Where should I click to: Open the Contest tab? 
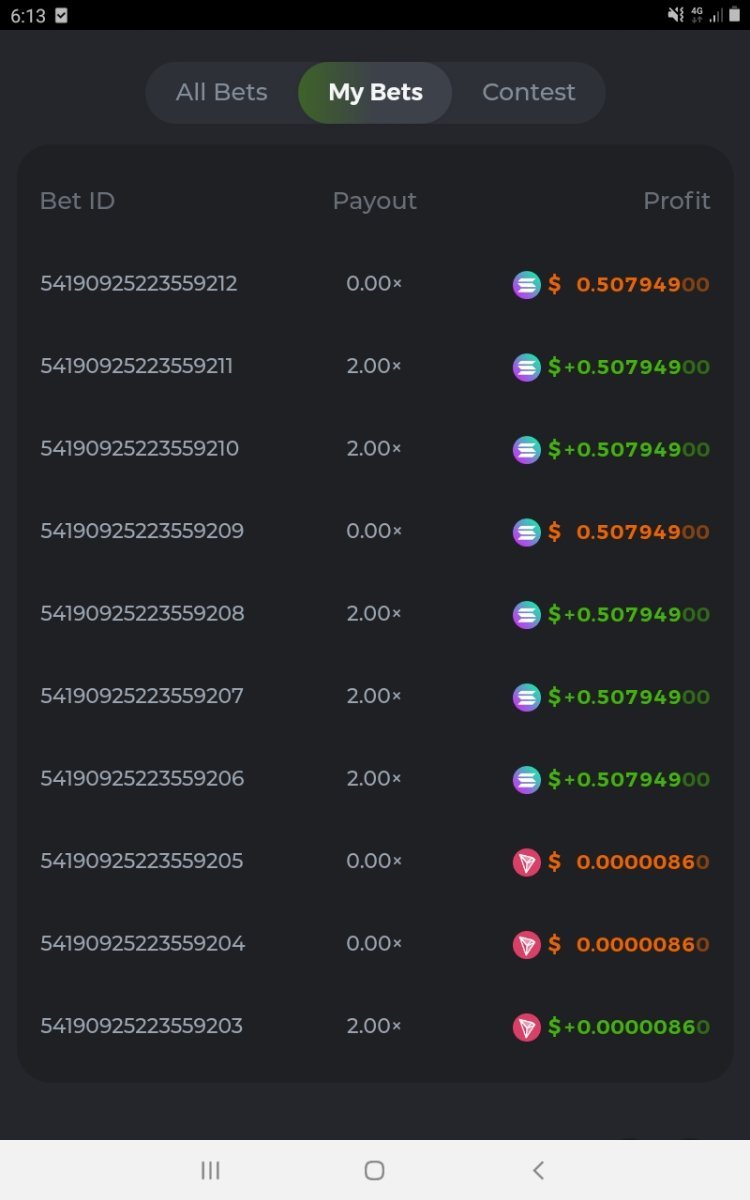point(528,93)
